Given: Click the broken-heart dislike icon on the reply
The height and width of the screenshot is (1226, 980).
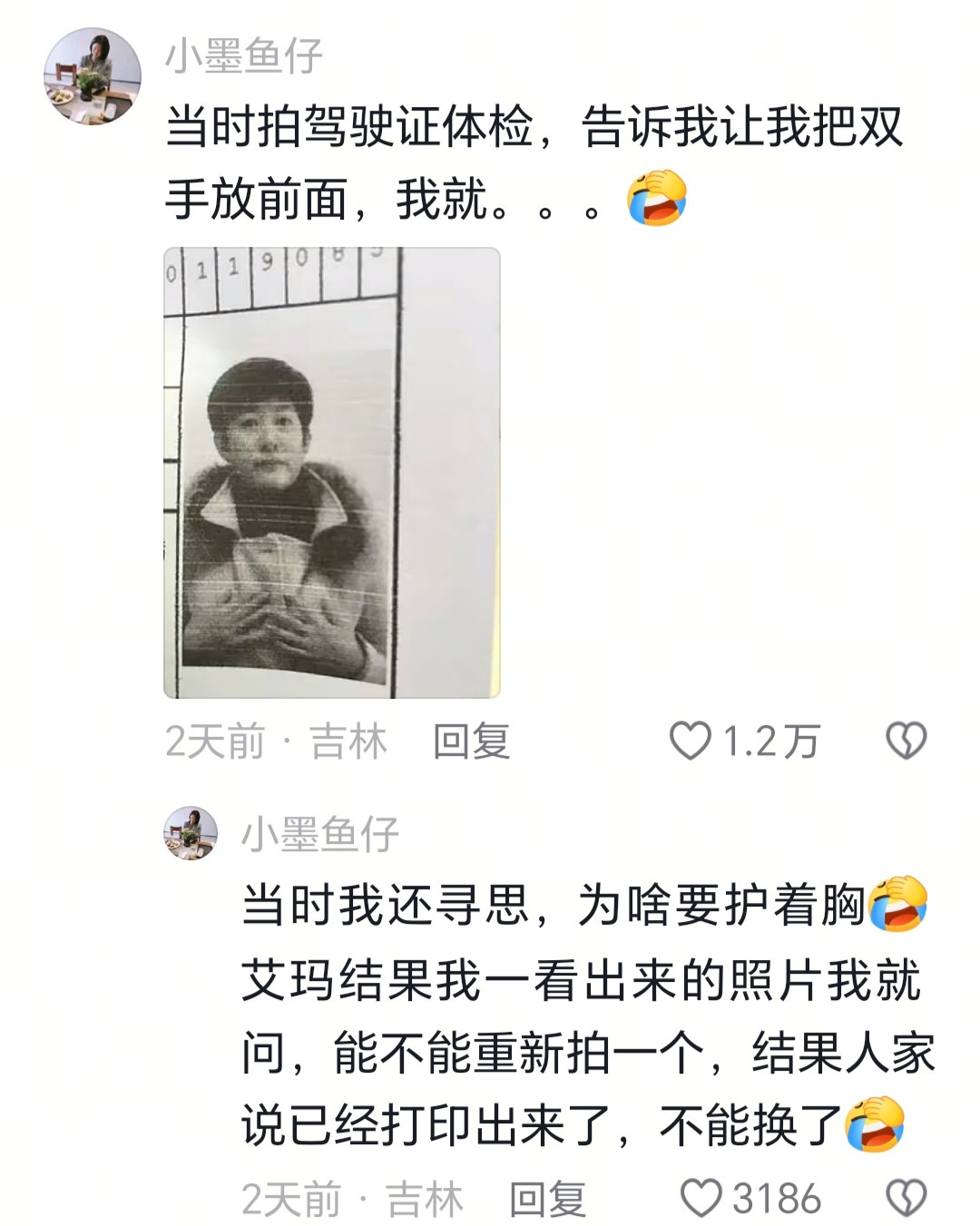Looking at the screenshot, I should (x=905, y=1198).
